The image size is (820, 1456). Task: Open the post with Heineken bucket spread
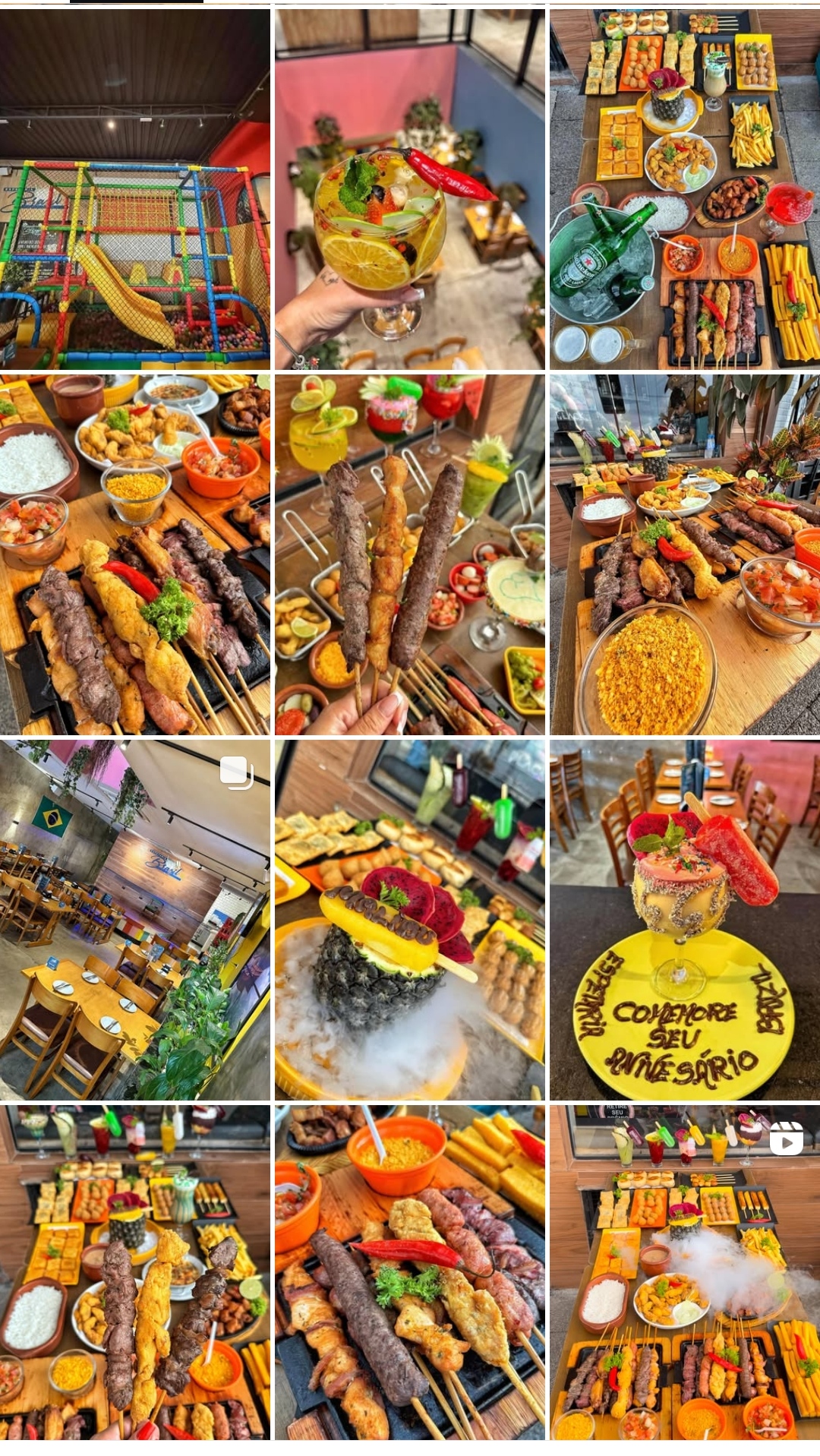(x=684, y=188)
